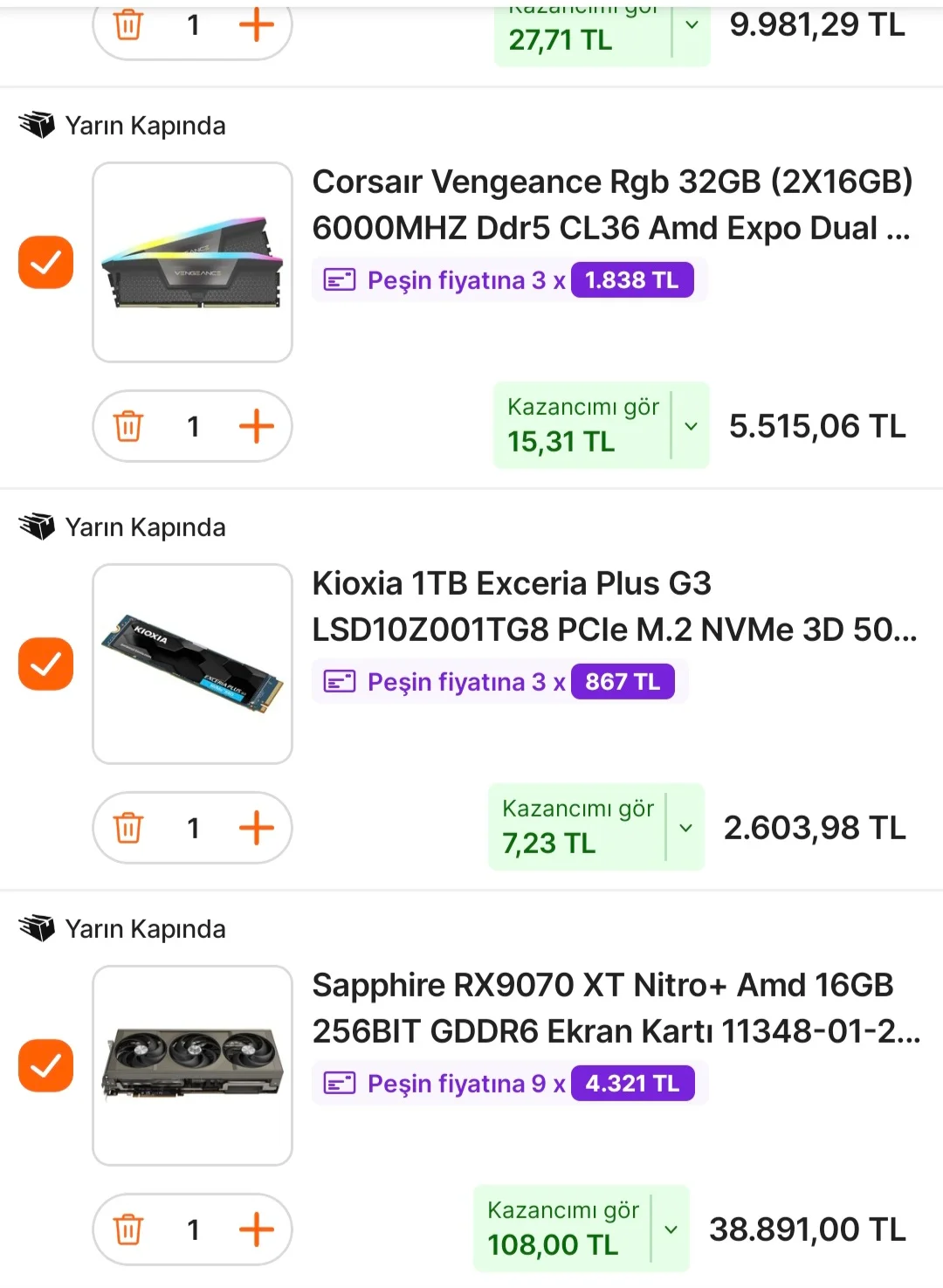The width and height of the screenshot is (943, 1288).
Task: Delete the Kioxia SSD from cart
Action: coord(128,828)
